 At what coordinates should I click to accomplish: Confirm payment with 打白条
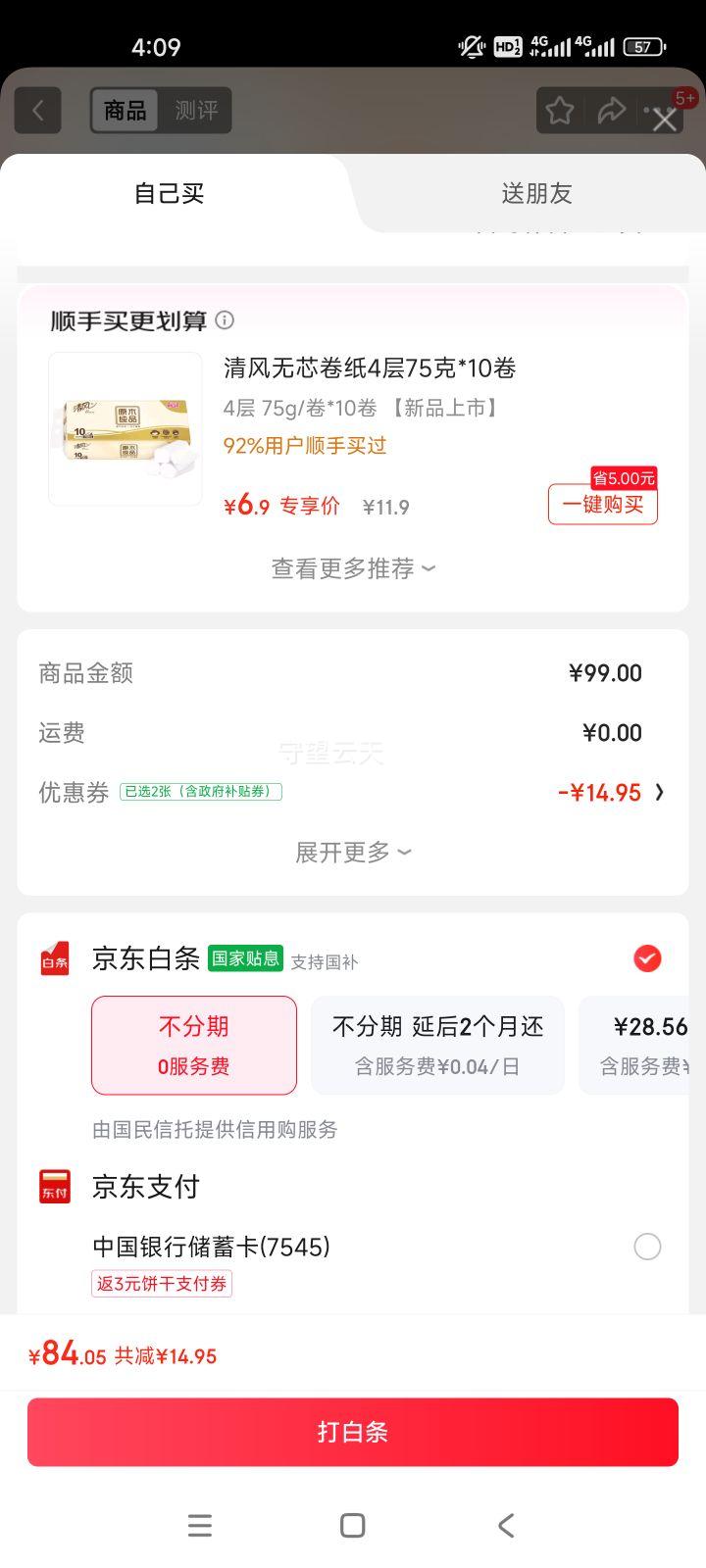click(x=353, y=1432)
